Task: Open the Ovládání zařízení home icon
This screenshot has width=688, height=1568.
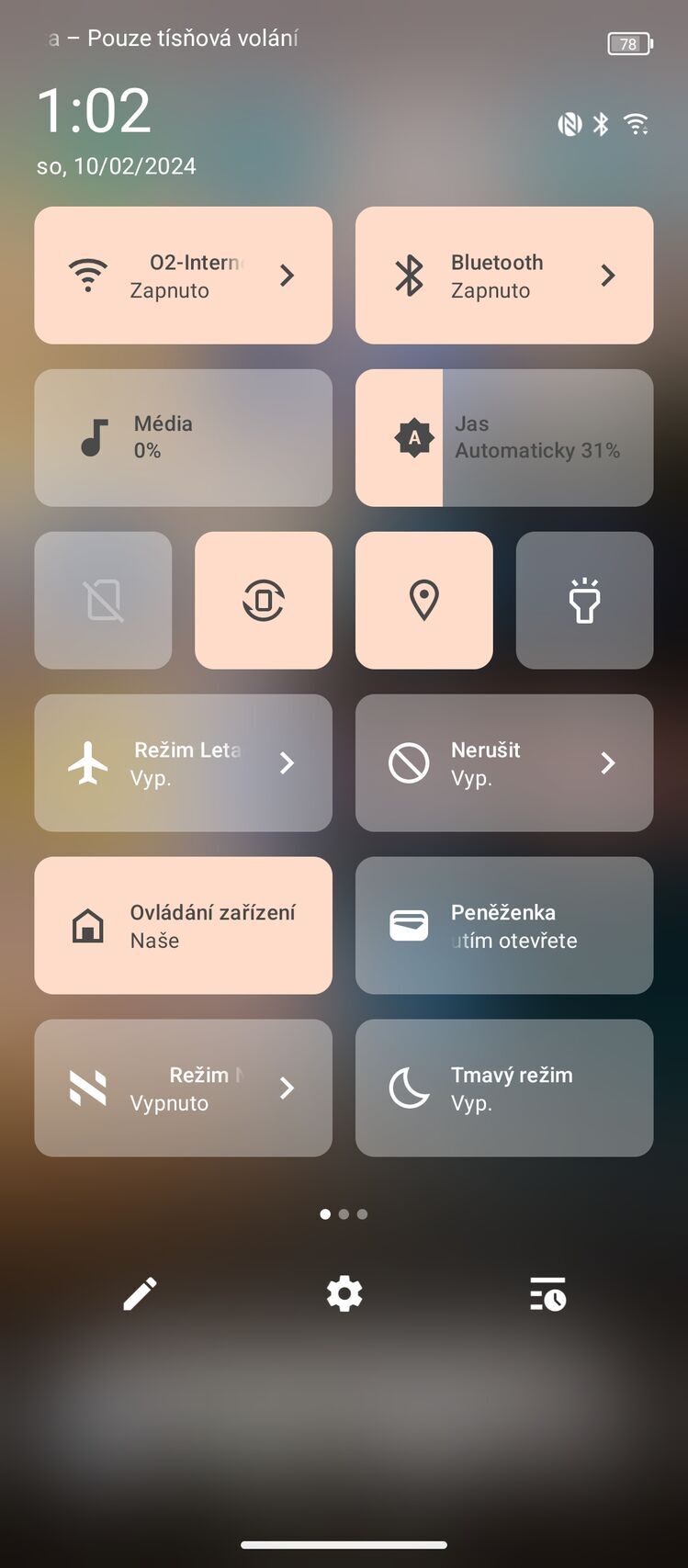Action: pos(87,925)
